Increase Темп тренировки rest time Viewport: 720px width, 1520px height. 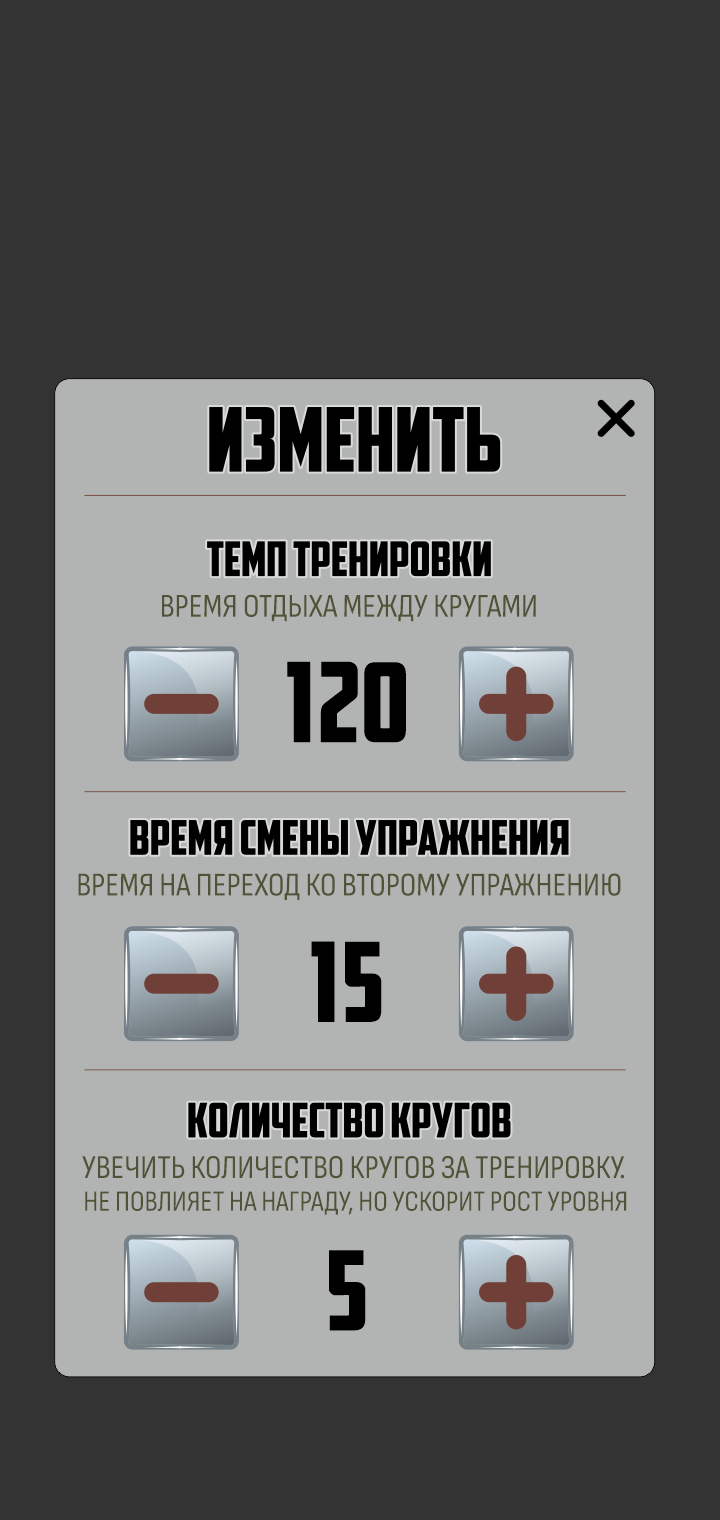pyautogui.click(x=516, y=703)
